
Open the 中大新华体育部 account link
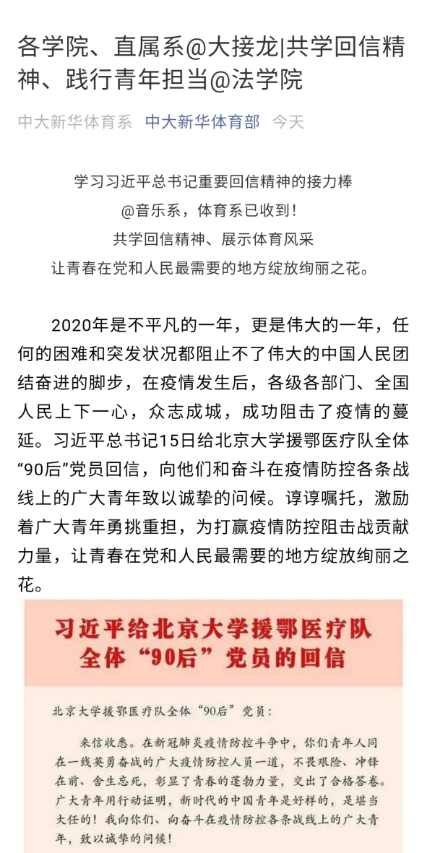(202, 122)
